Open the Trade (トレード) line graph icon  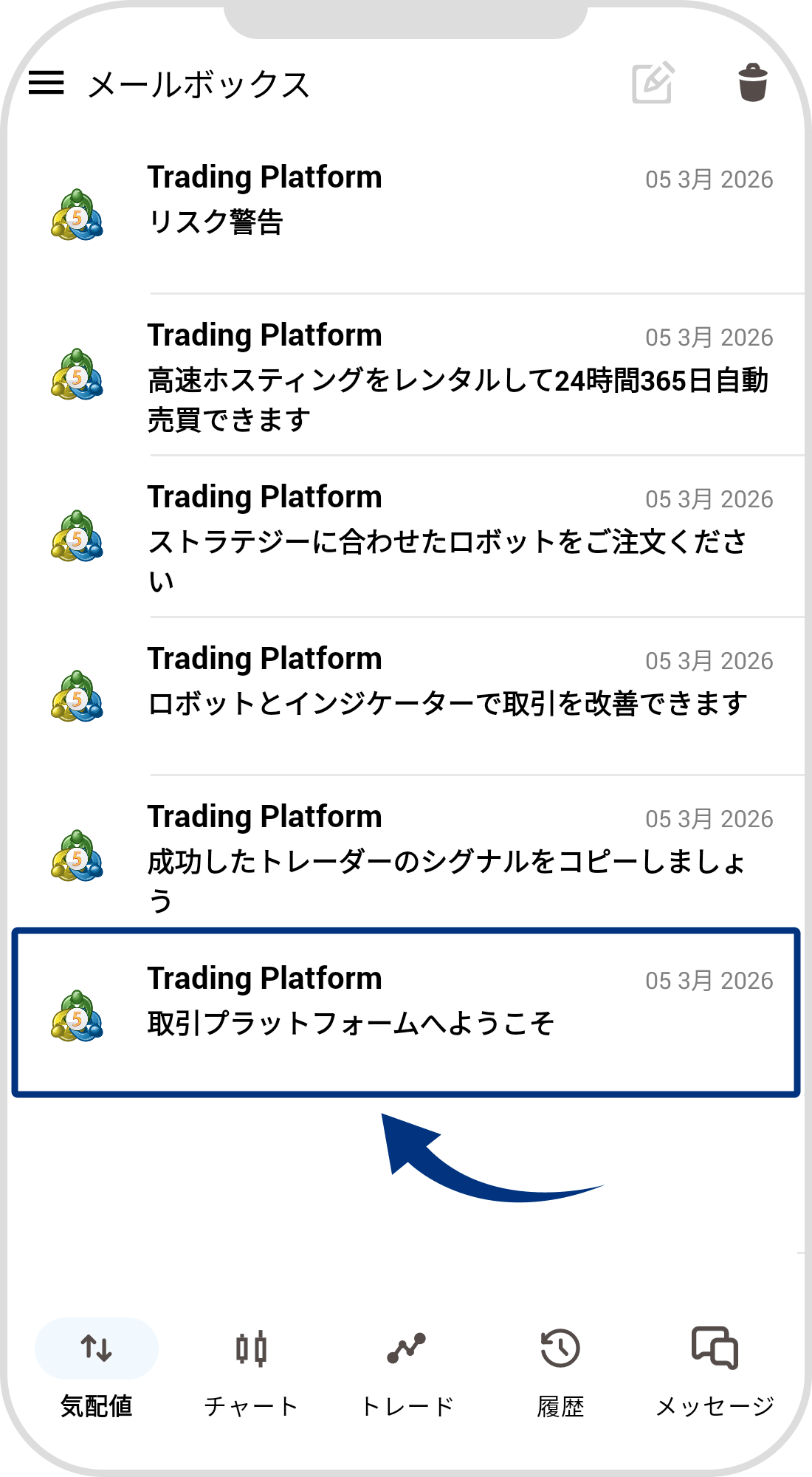pyautogui.click(x=407, y=1346)
